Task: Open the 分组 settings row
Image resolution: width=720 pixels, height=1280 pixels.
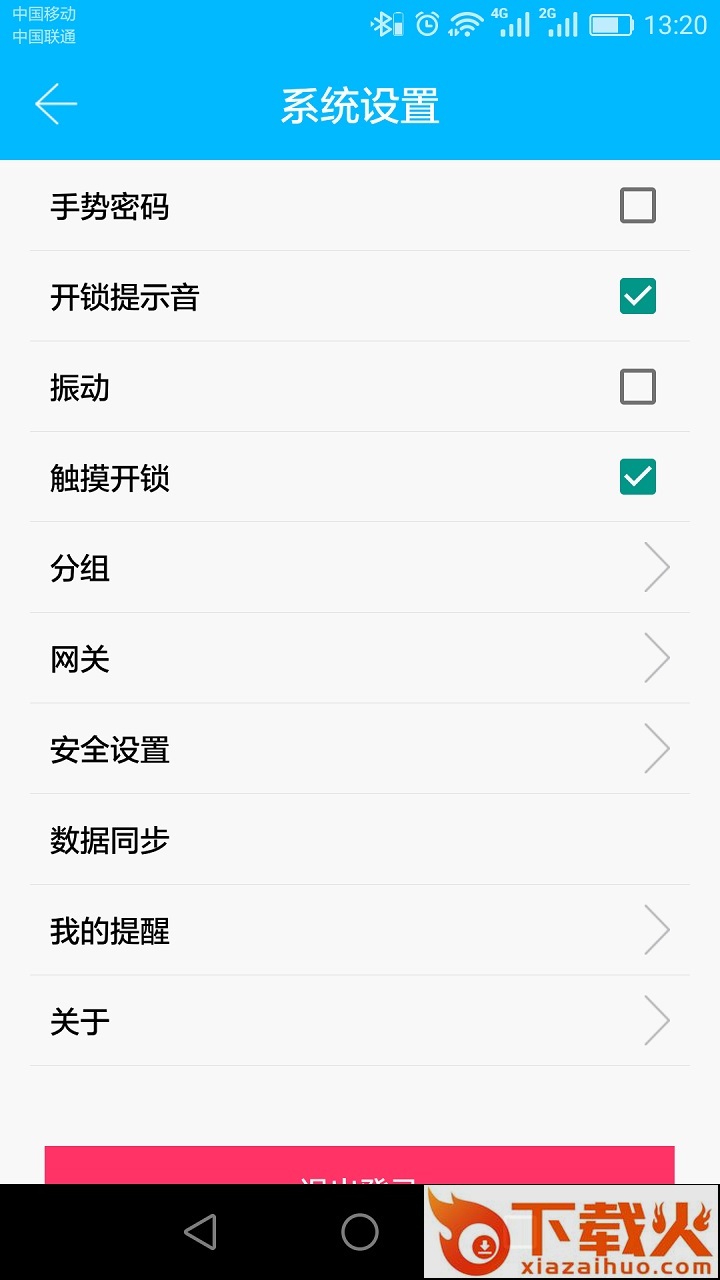Action: (x=360, y=568)
